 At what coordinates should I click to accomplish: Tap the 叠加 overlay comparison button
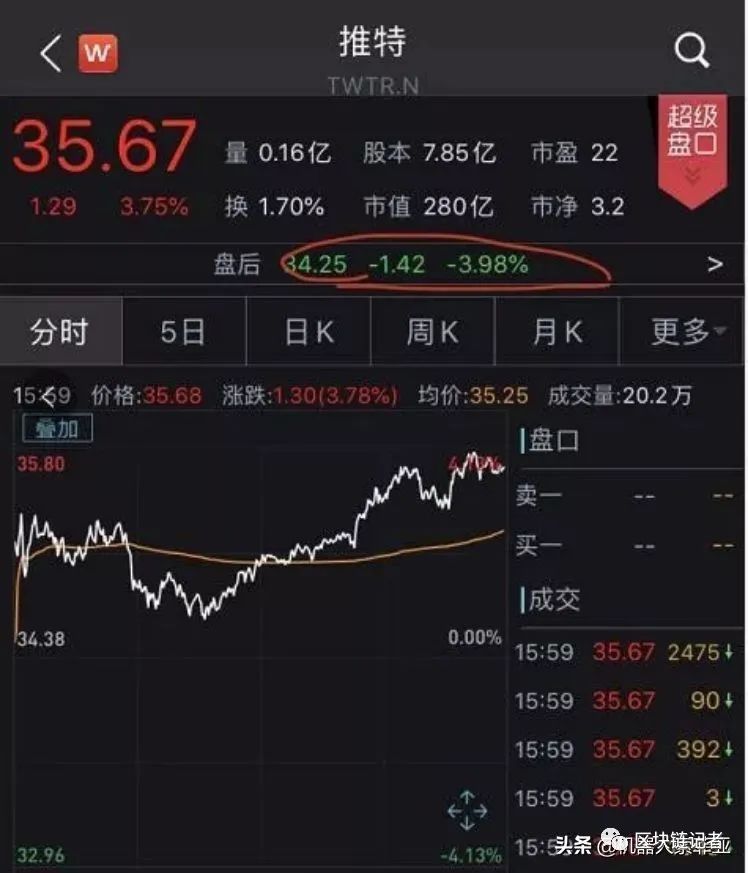click(56, 427)
